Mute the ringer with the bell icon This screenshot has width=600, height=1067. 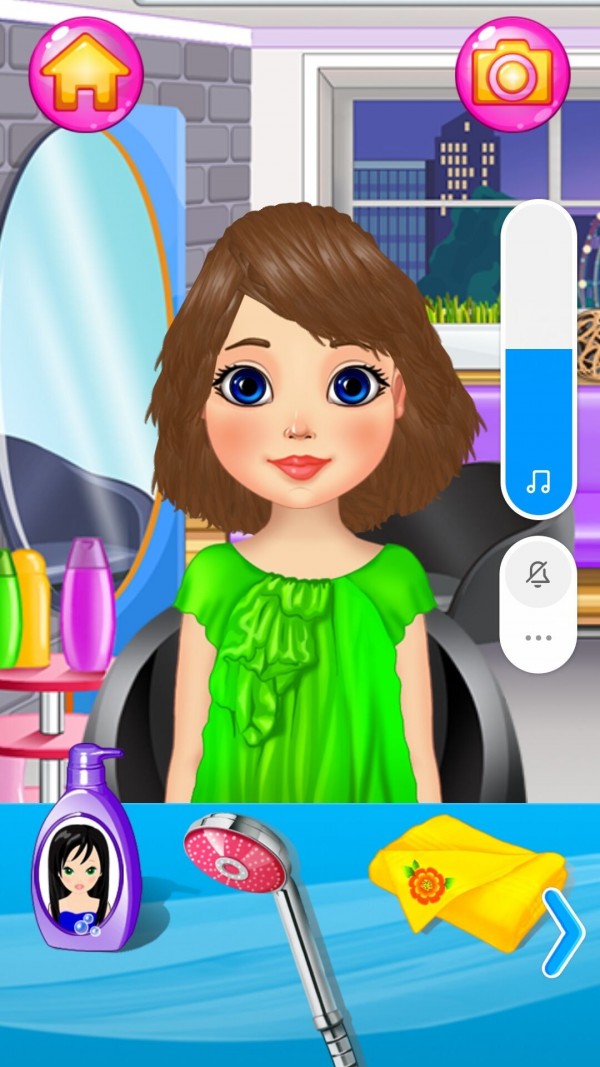pos(538,574)
